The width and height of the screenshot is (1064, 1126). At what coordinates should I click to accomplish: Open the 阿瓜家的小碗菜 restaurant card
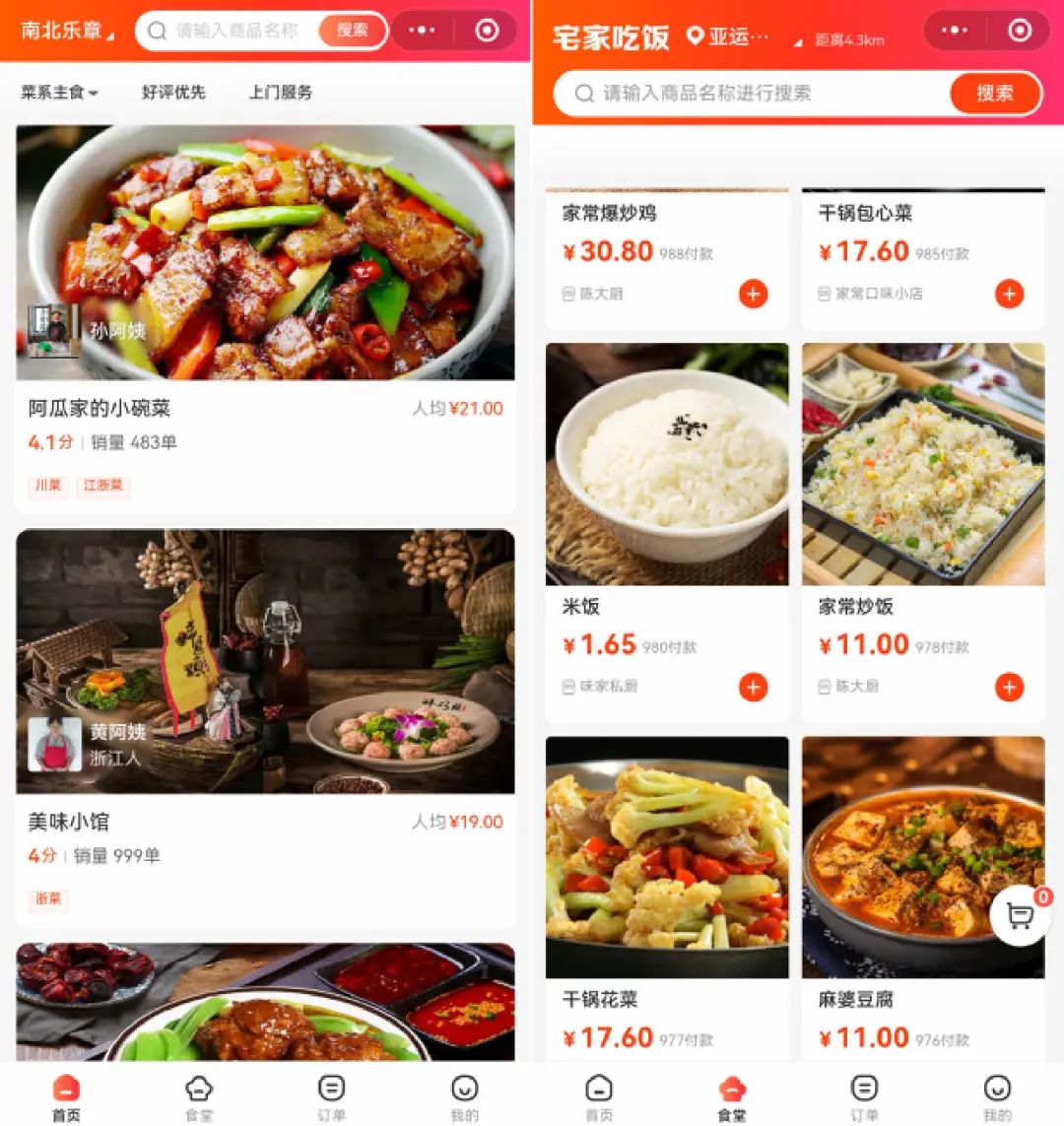coord(265,315)
